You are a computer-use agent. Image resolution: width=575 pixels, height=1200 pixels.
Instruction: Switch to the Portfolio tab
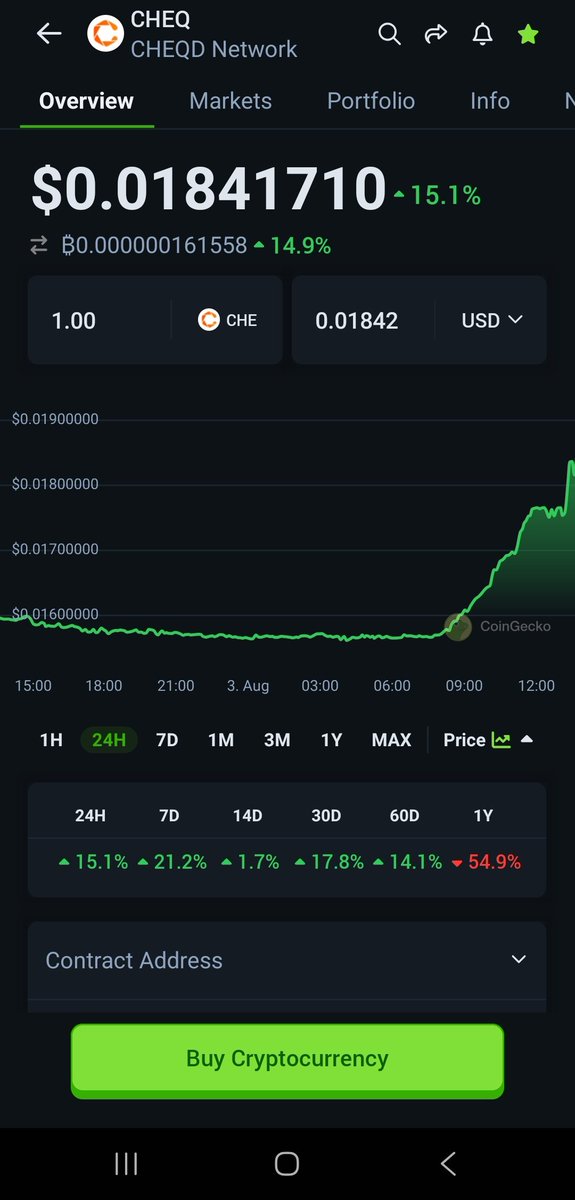point(371,101)
